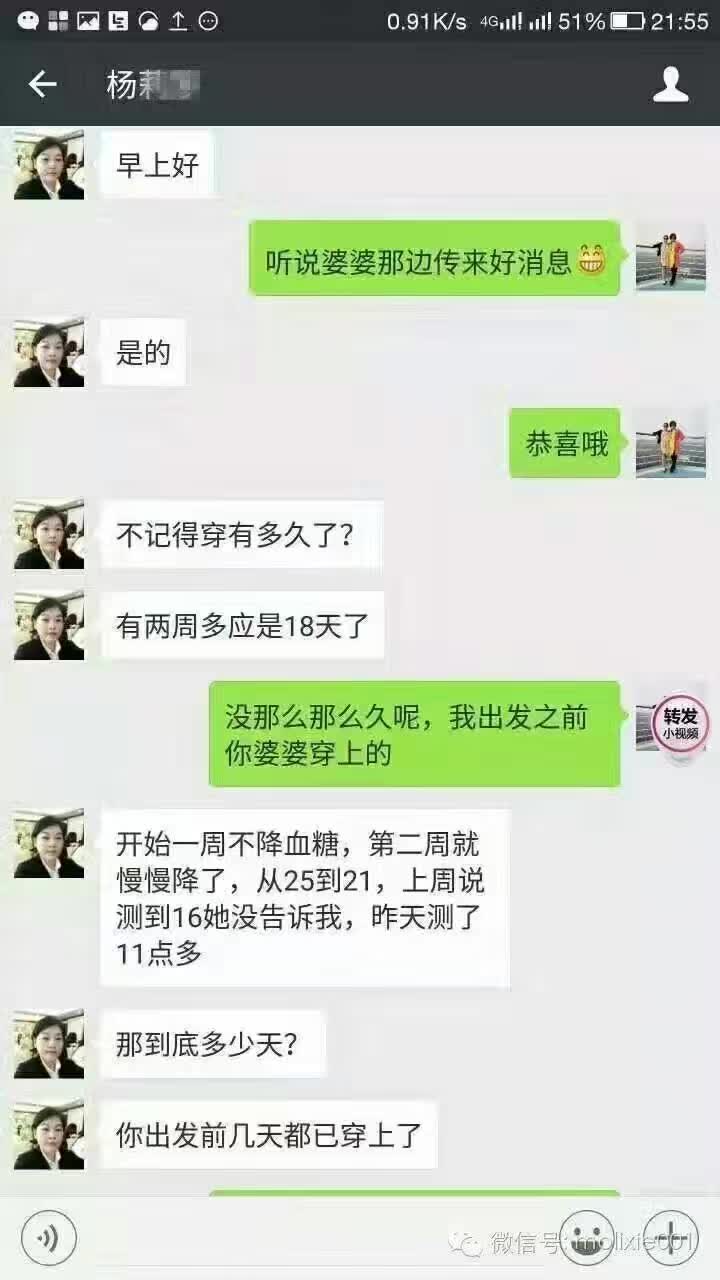
Task: Tap the avatar beside "那到底多少天?"
Action: coord(49,1045)
